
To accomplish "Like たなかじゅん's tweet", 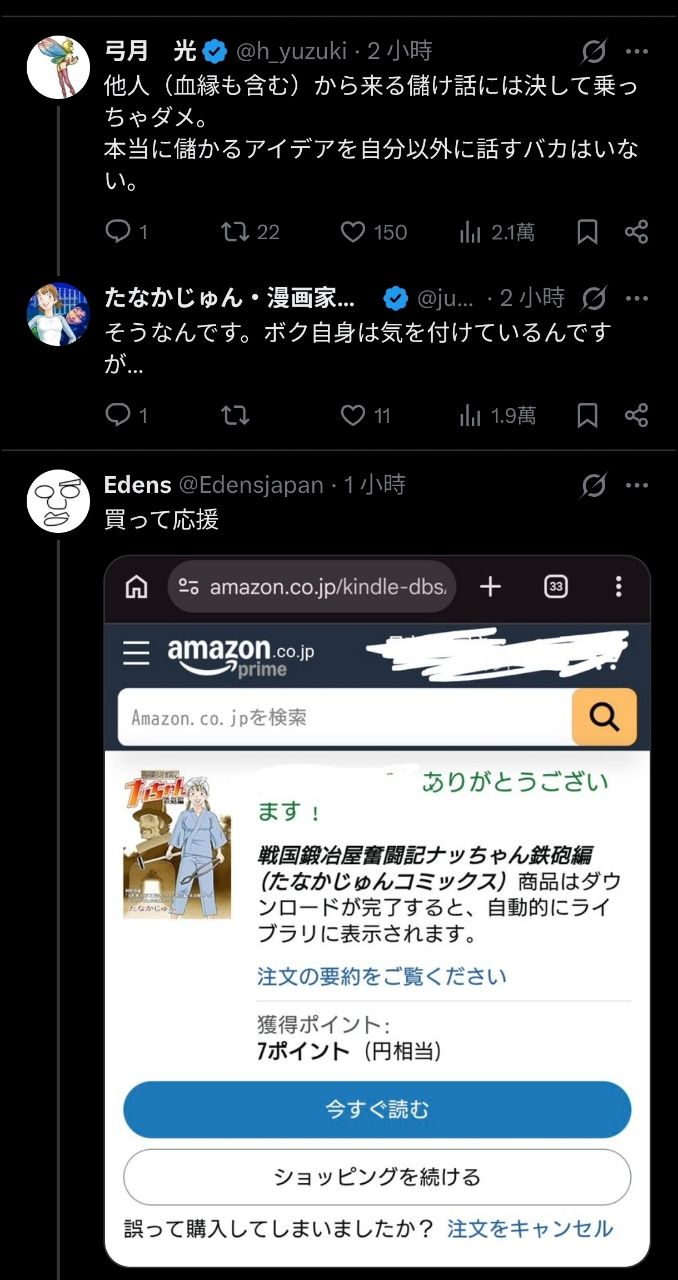I will [353, 415].
